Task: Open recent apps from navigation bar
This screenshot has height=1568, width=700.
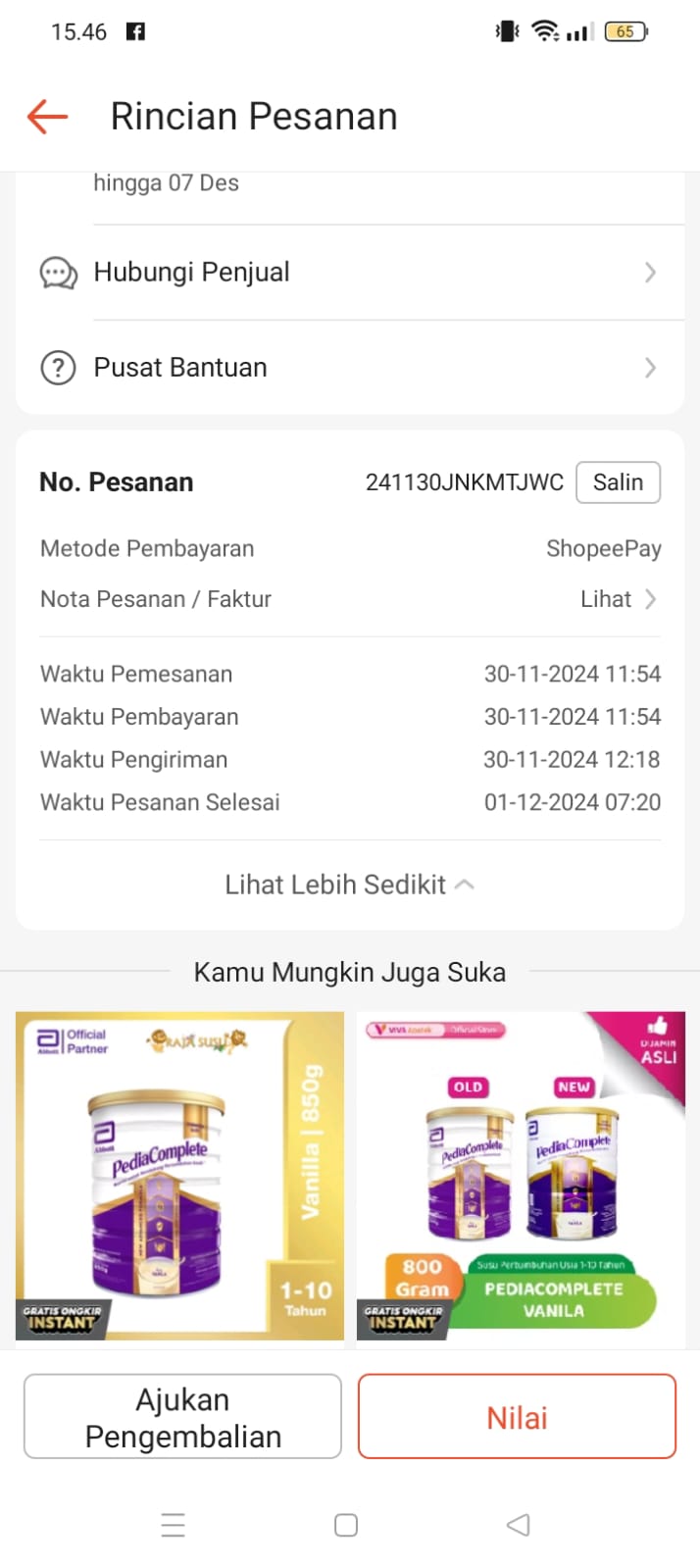Action: (x=174, y=1525)
